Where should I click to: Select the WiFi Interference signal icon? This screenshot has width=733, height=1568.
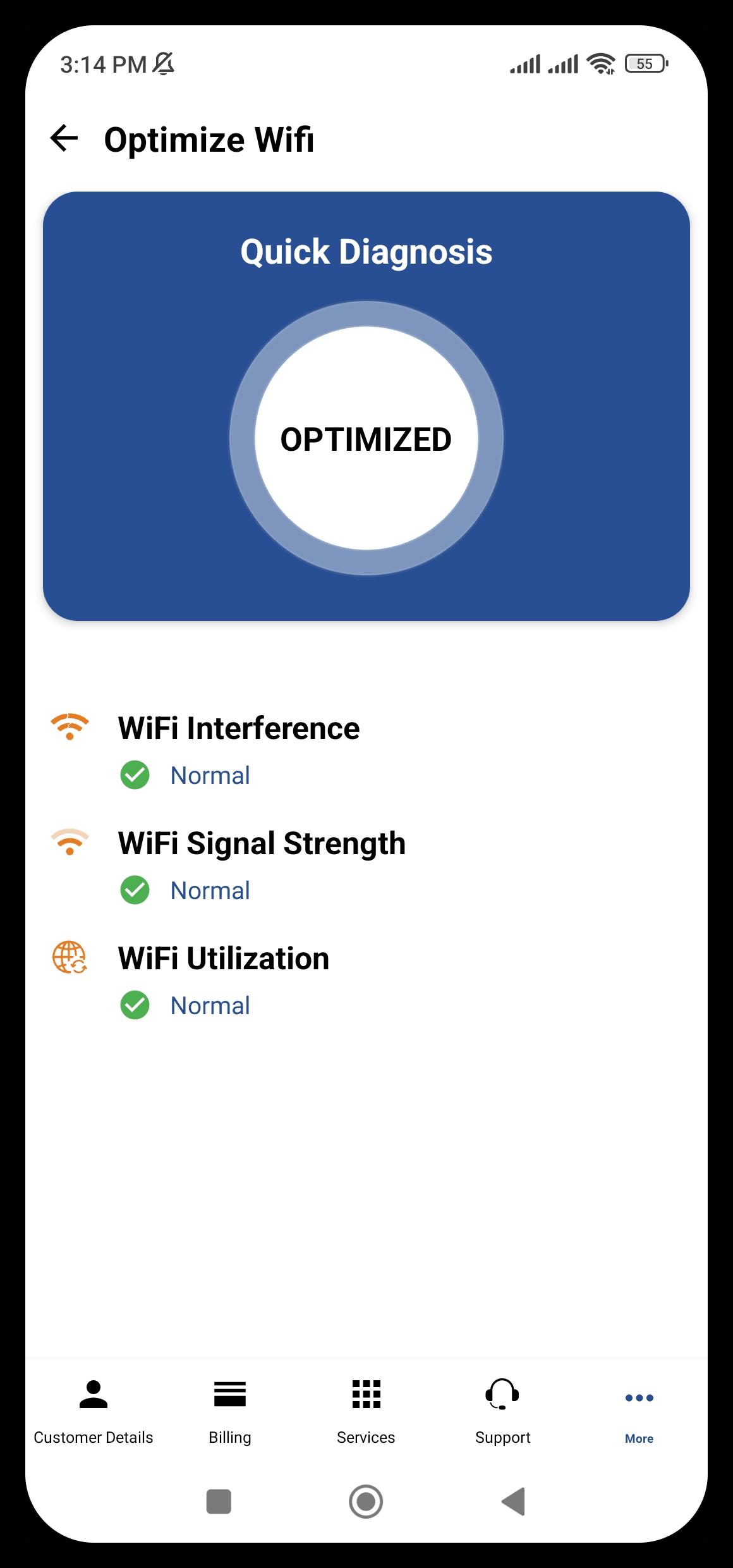tap(70, 728)
